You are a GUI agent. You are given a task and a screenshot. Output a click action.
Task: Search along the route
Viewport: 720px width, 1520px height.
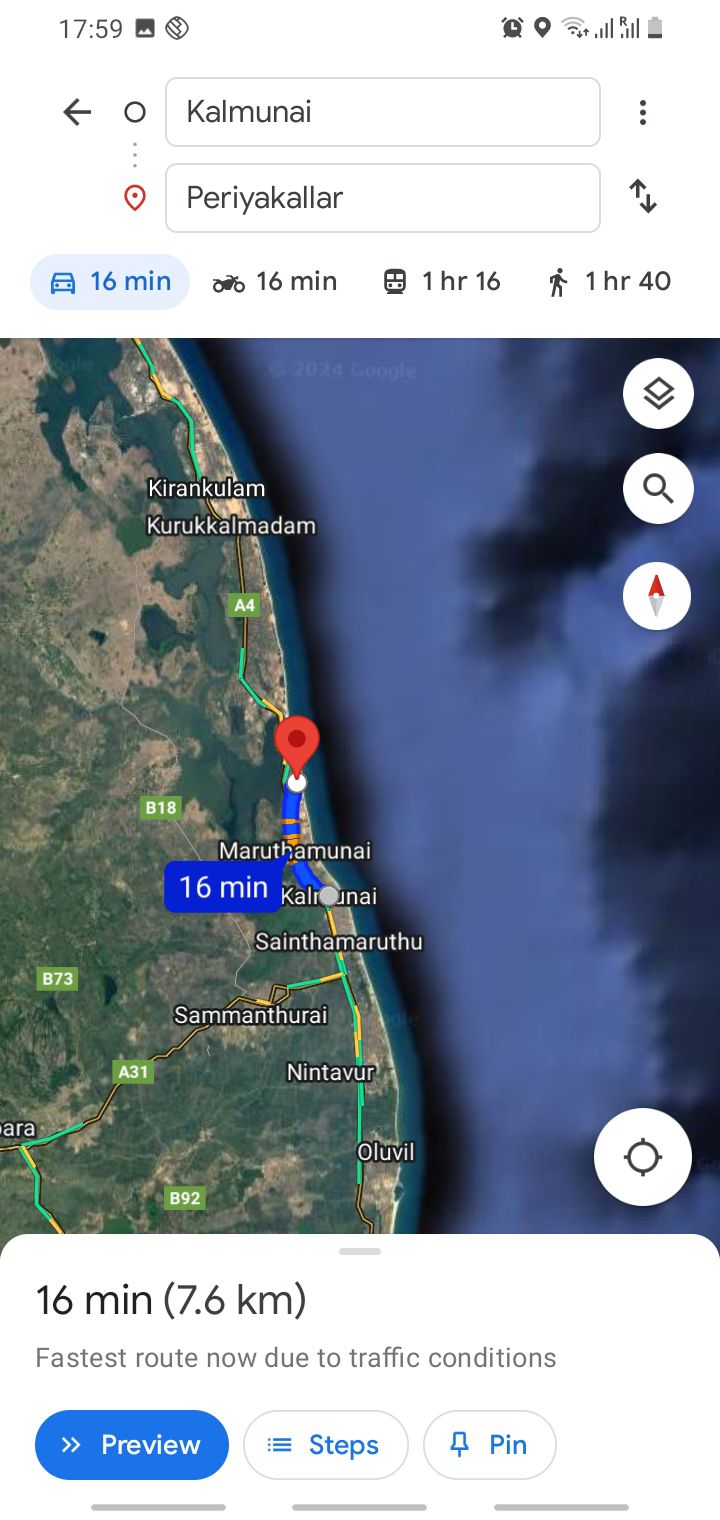657,489
